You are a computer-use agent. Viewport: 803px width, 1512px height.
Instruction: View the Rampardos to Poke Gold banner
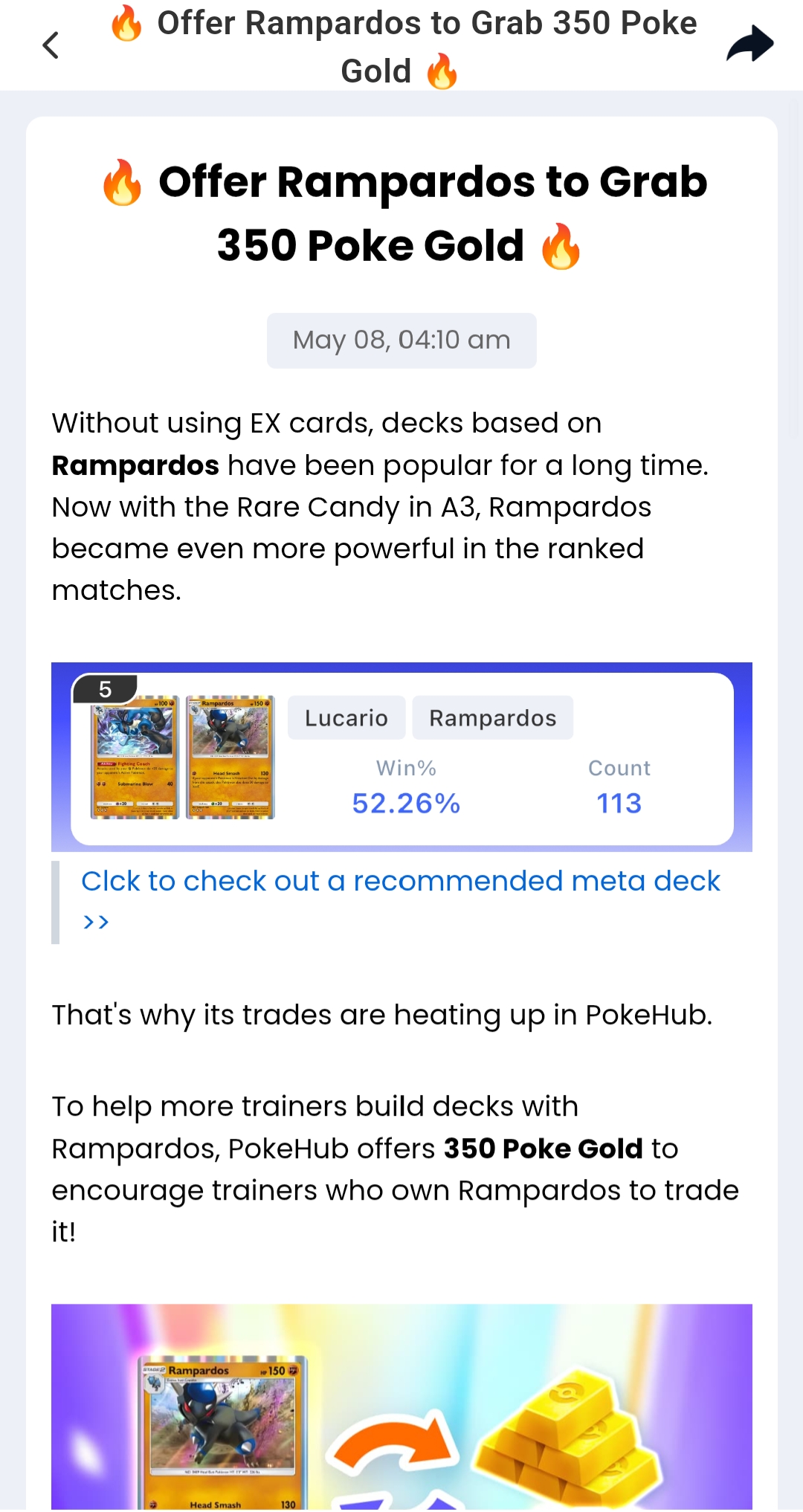pos(401,1406)
